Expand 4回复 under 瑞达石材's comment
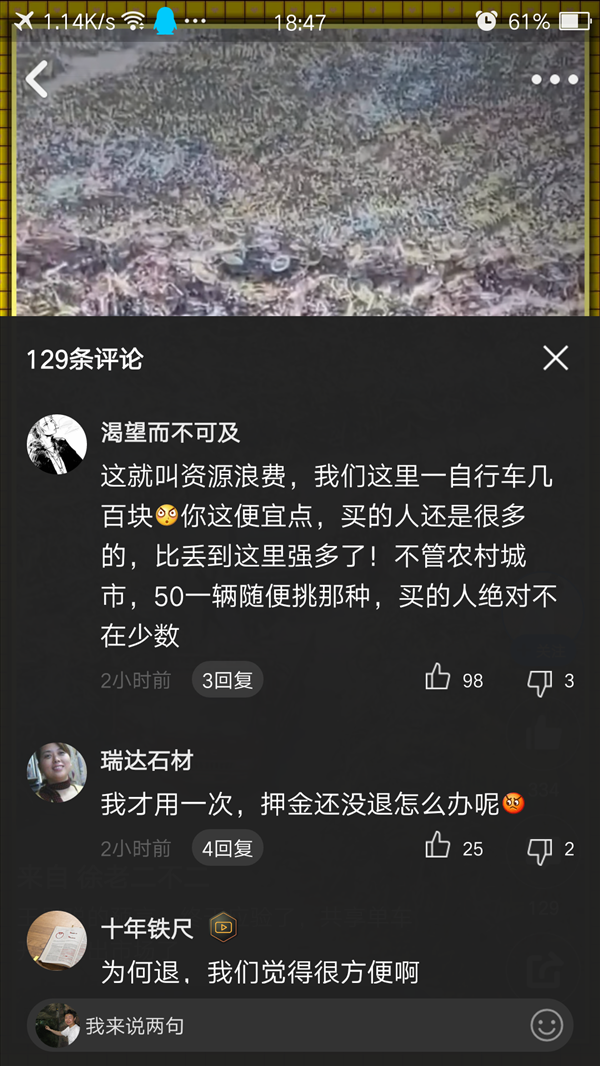600x1066 pixels. pyautogui.click(x=228, y=848)
